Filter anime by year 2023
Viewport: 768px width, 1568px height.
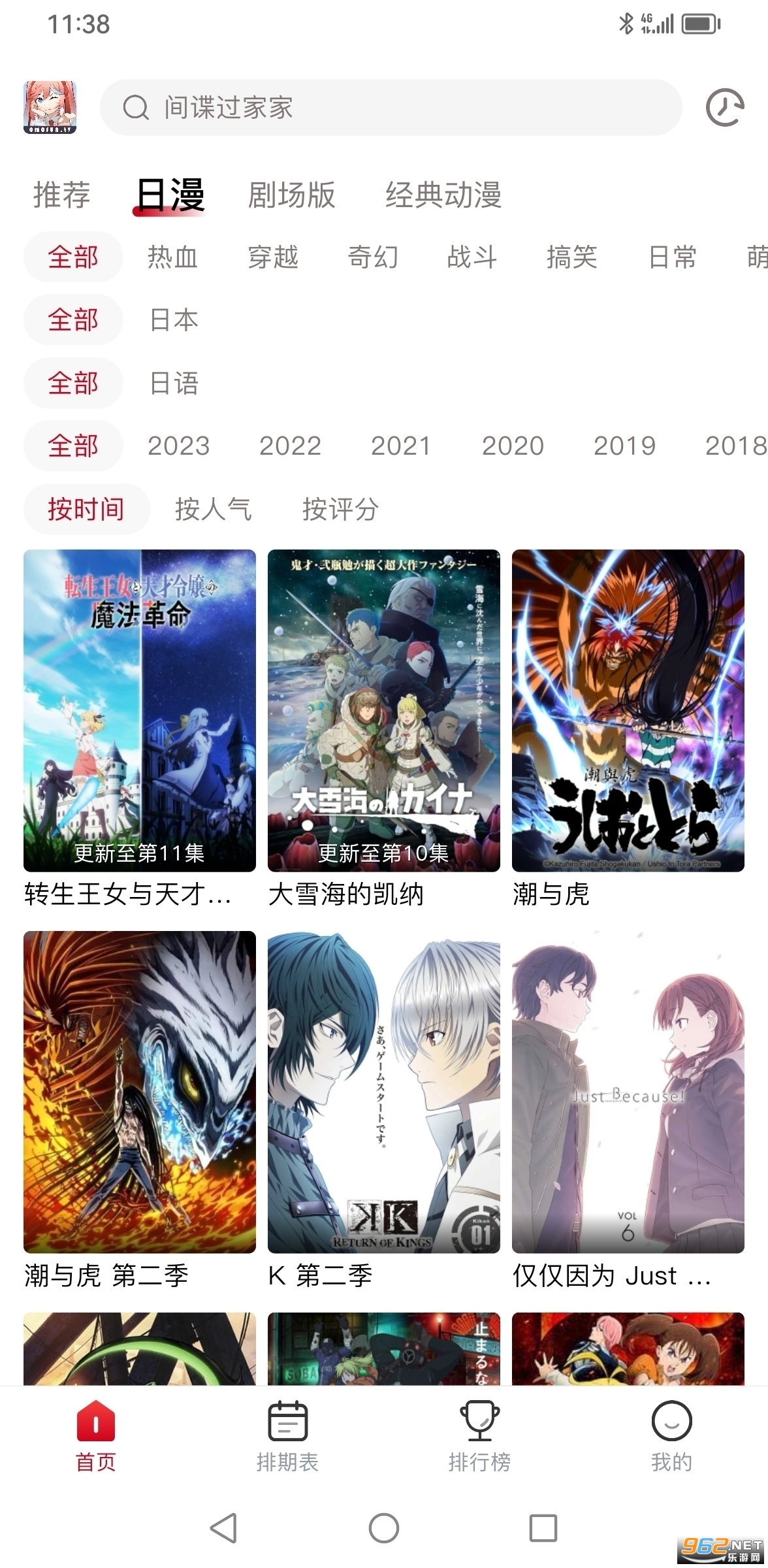click(x=178, y=446)
